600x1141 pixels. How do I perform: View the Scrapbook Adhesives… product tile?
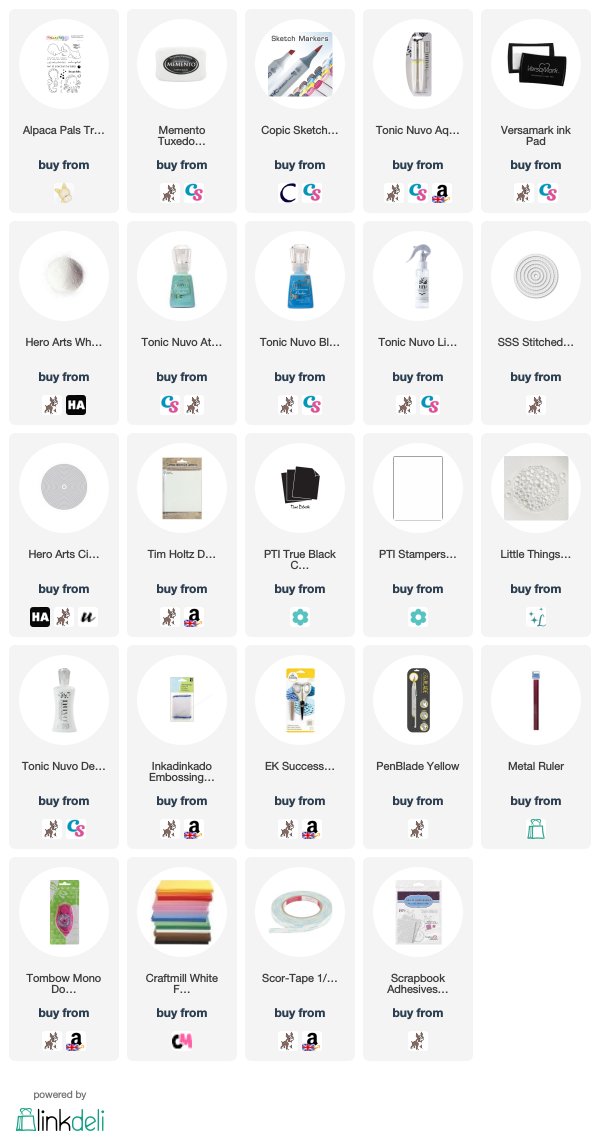click(x=417, y=958)
